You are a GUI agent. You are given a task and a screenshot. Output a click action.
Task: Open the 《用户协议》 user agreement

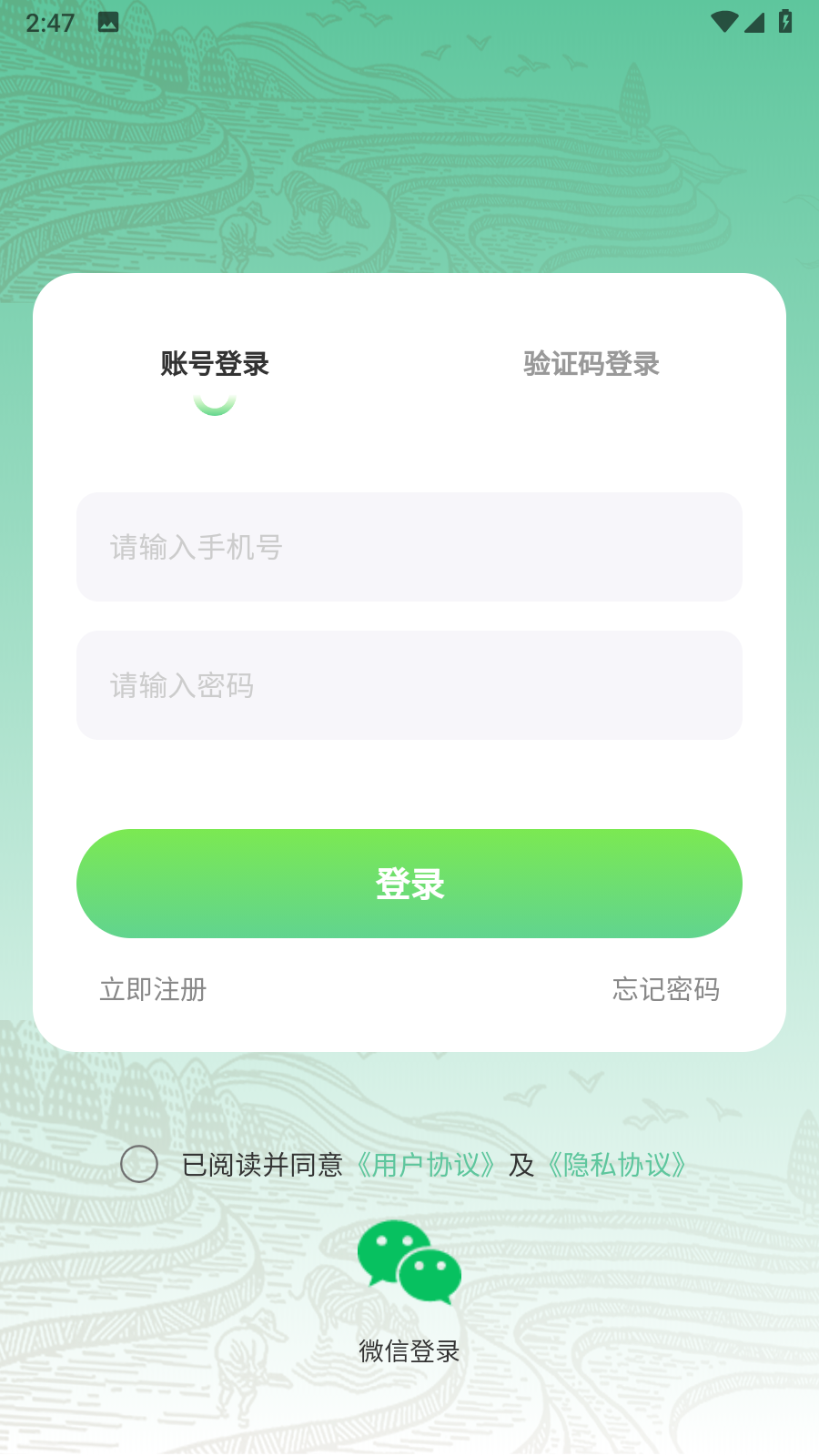(x=426, y=1165)
